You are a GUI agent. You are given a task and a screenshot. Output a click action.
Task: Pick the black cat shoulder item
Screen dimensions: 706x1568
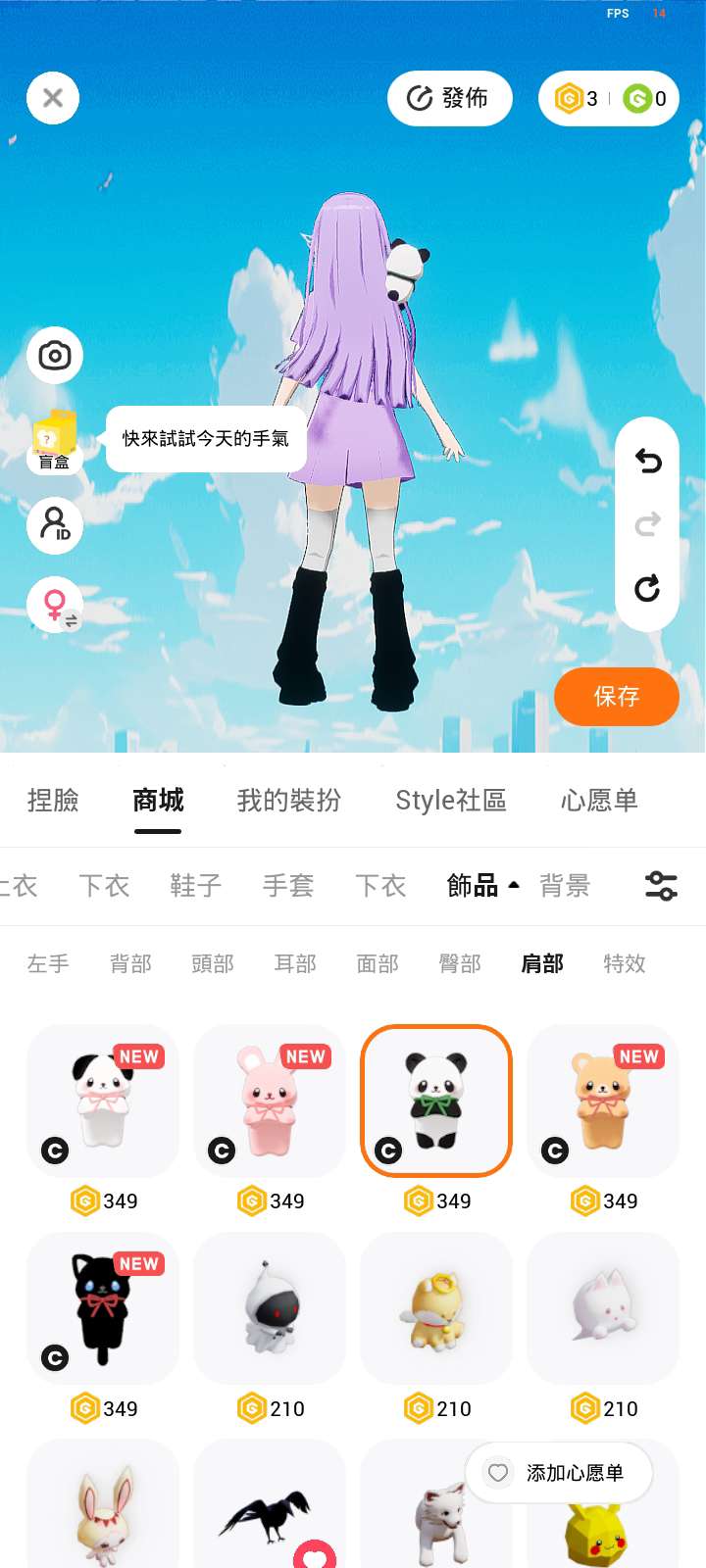(x=103, y=1308)
